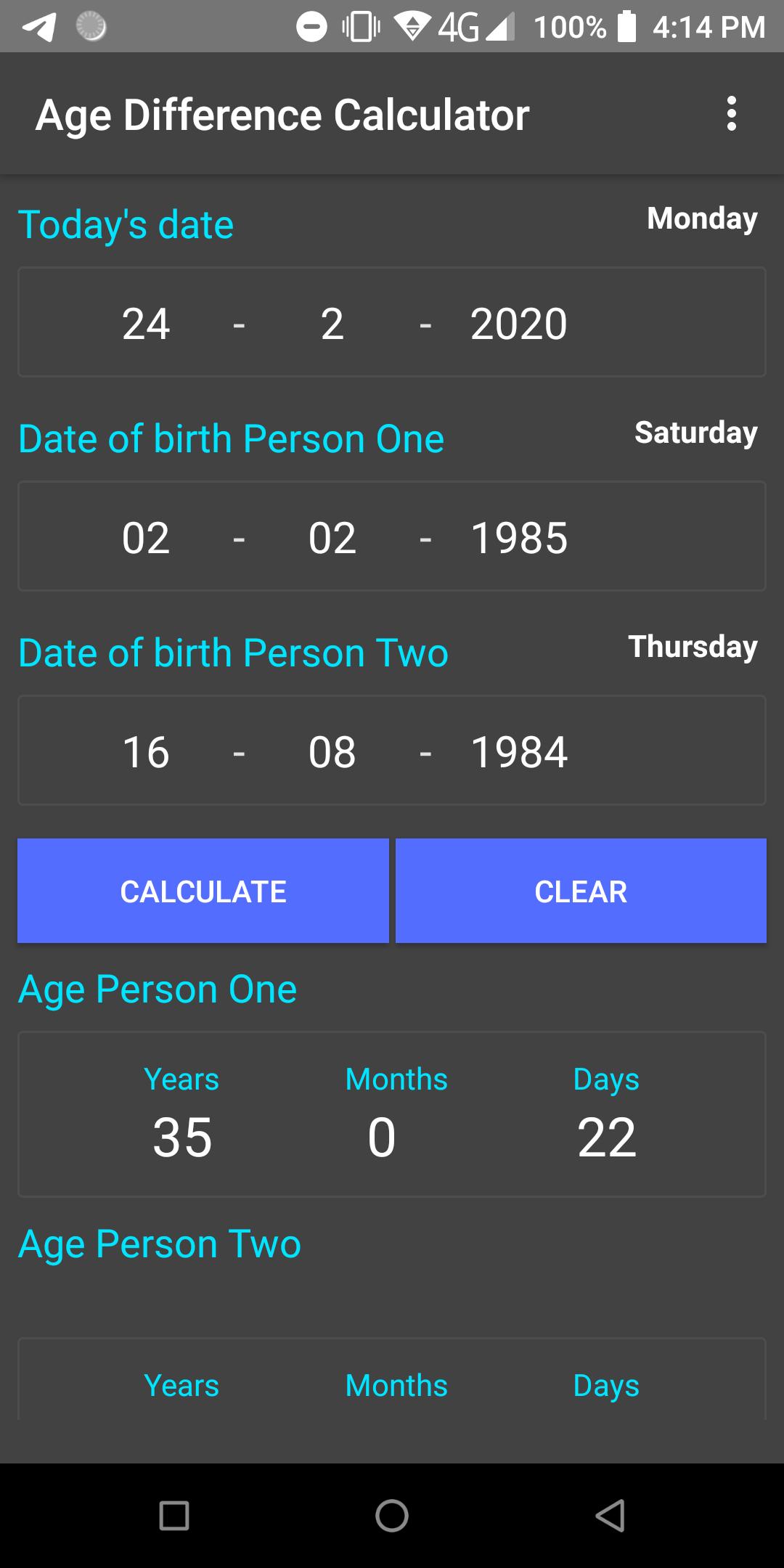Open recent apps from navigation bar
The width and height of the screenshot is (784, 1568).
click(x=174, y=1515)
